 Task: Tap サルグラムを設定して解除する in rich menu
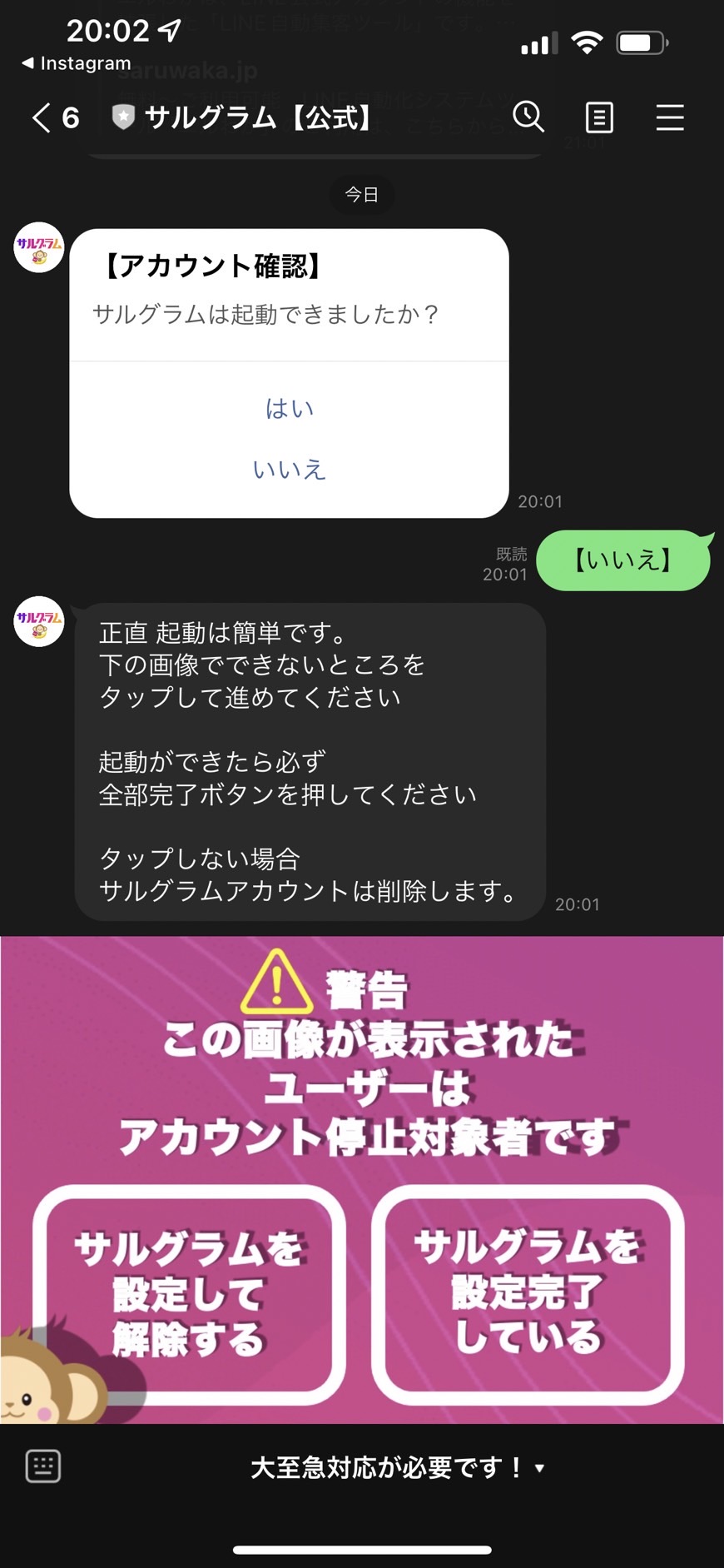189,1293
